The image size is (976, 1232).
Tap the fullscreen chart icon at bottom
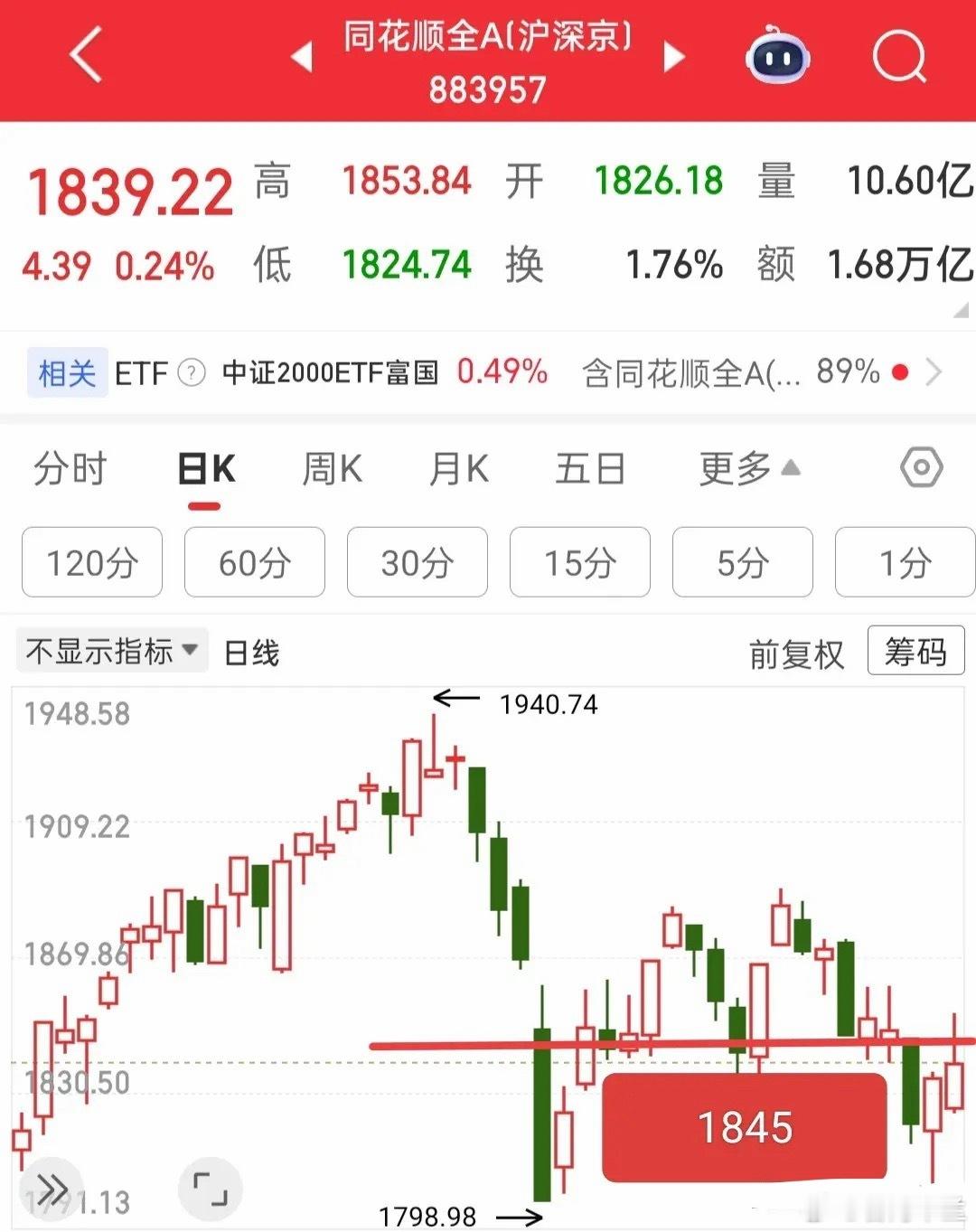[210, 1191]
